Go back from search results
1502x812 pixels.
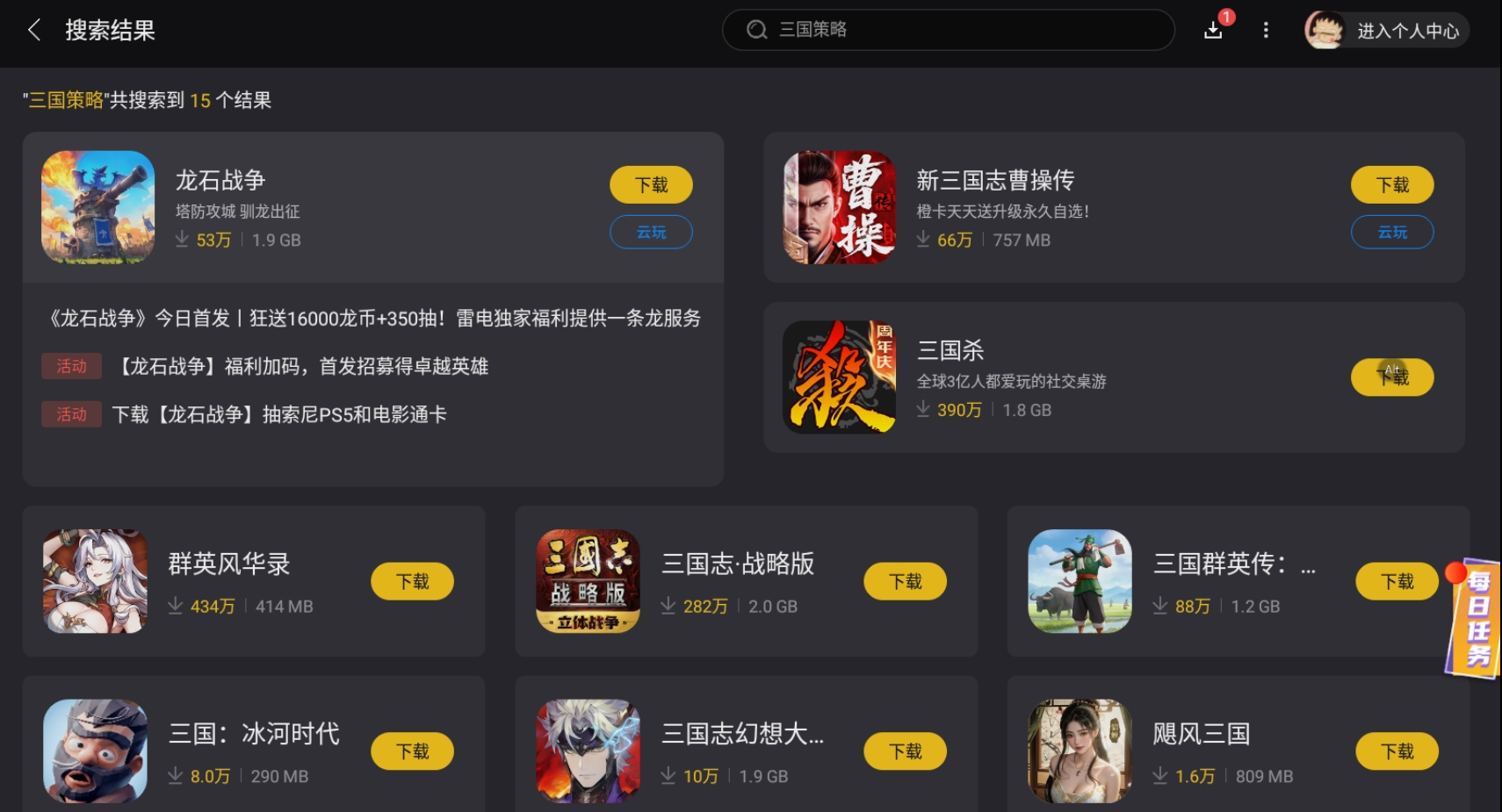[x=34, y=30]
